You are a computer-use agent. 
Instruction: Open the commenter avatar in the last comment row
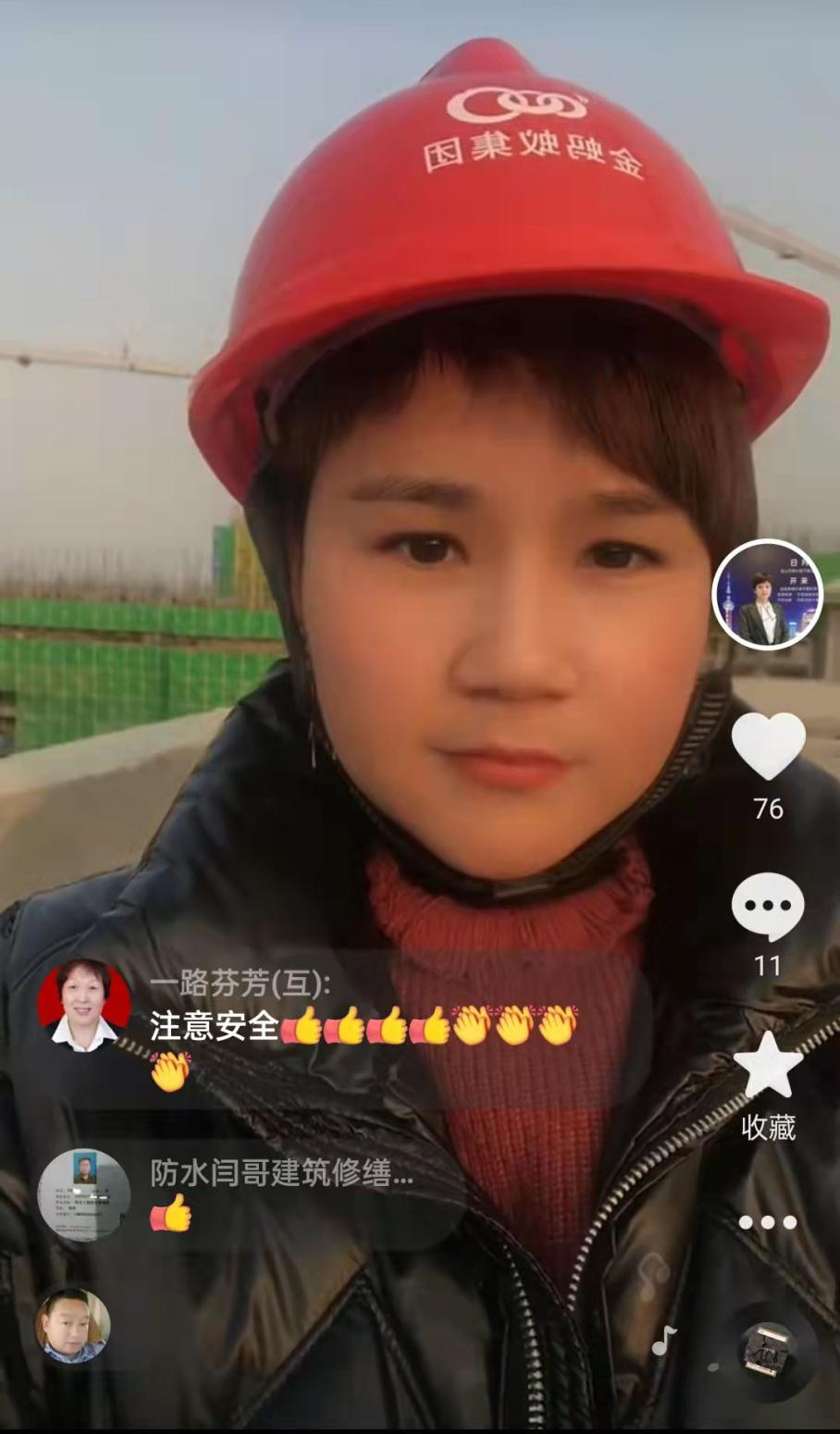pos(73,1327)
